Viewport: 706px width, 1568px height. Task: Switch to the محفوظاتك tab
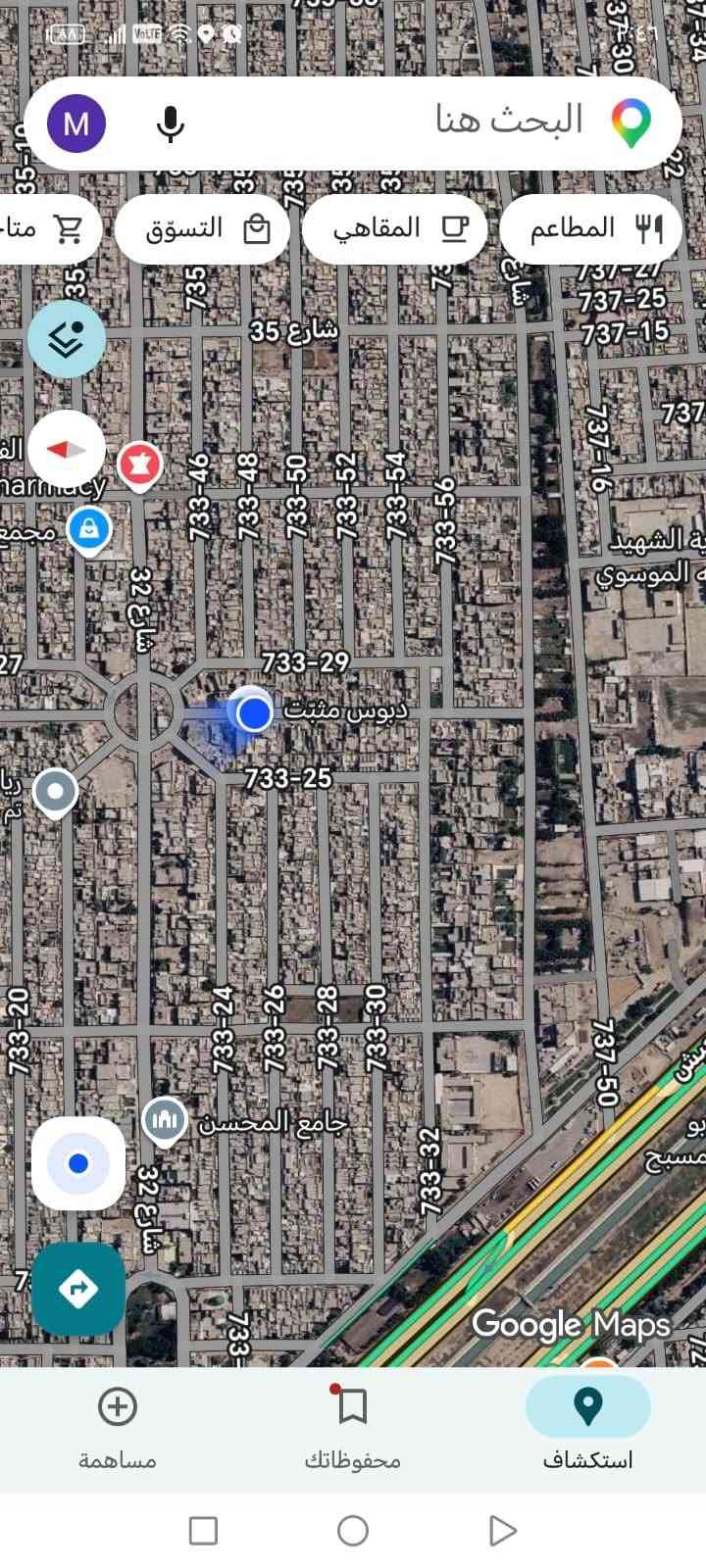353,1429
